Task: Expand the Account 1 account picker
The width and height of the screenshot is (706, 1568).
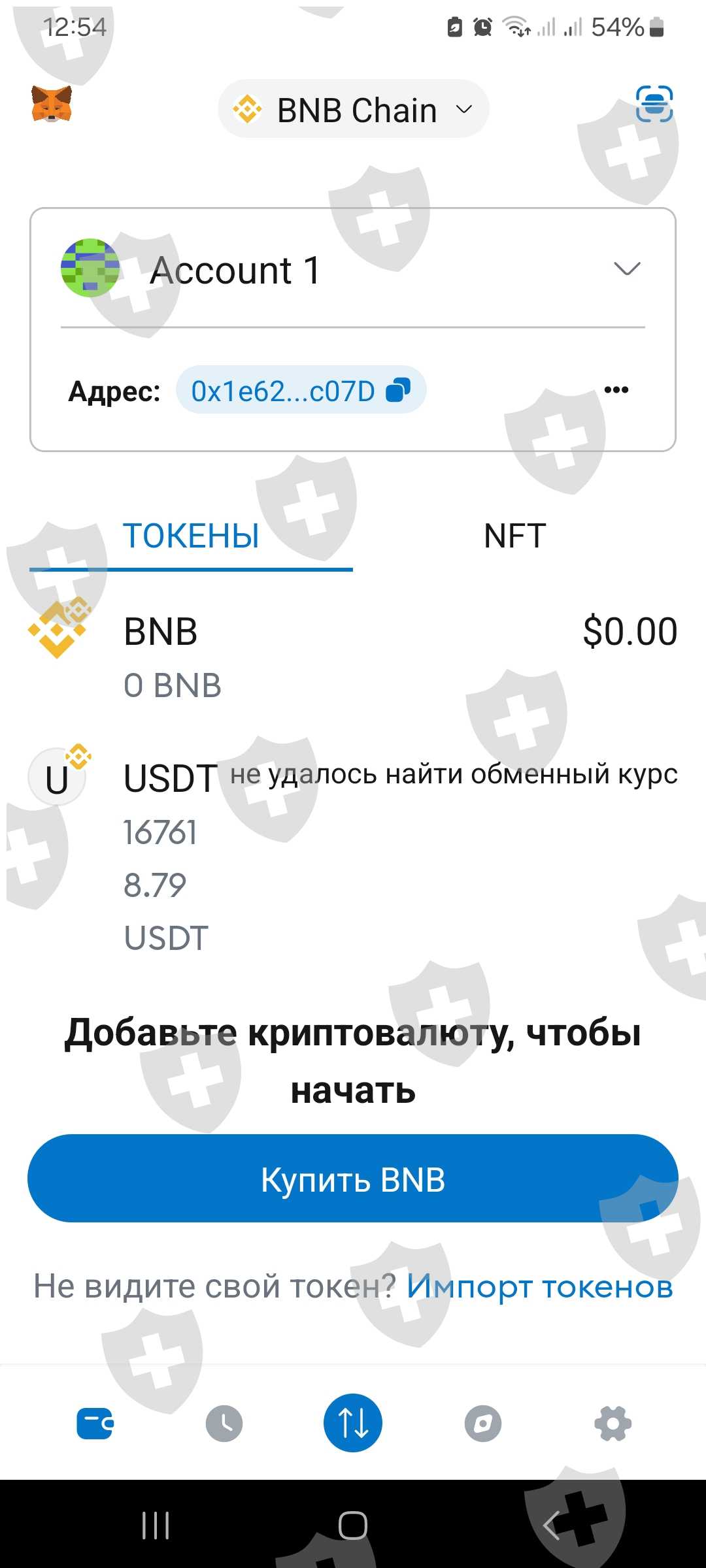Action: [626, 269]
